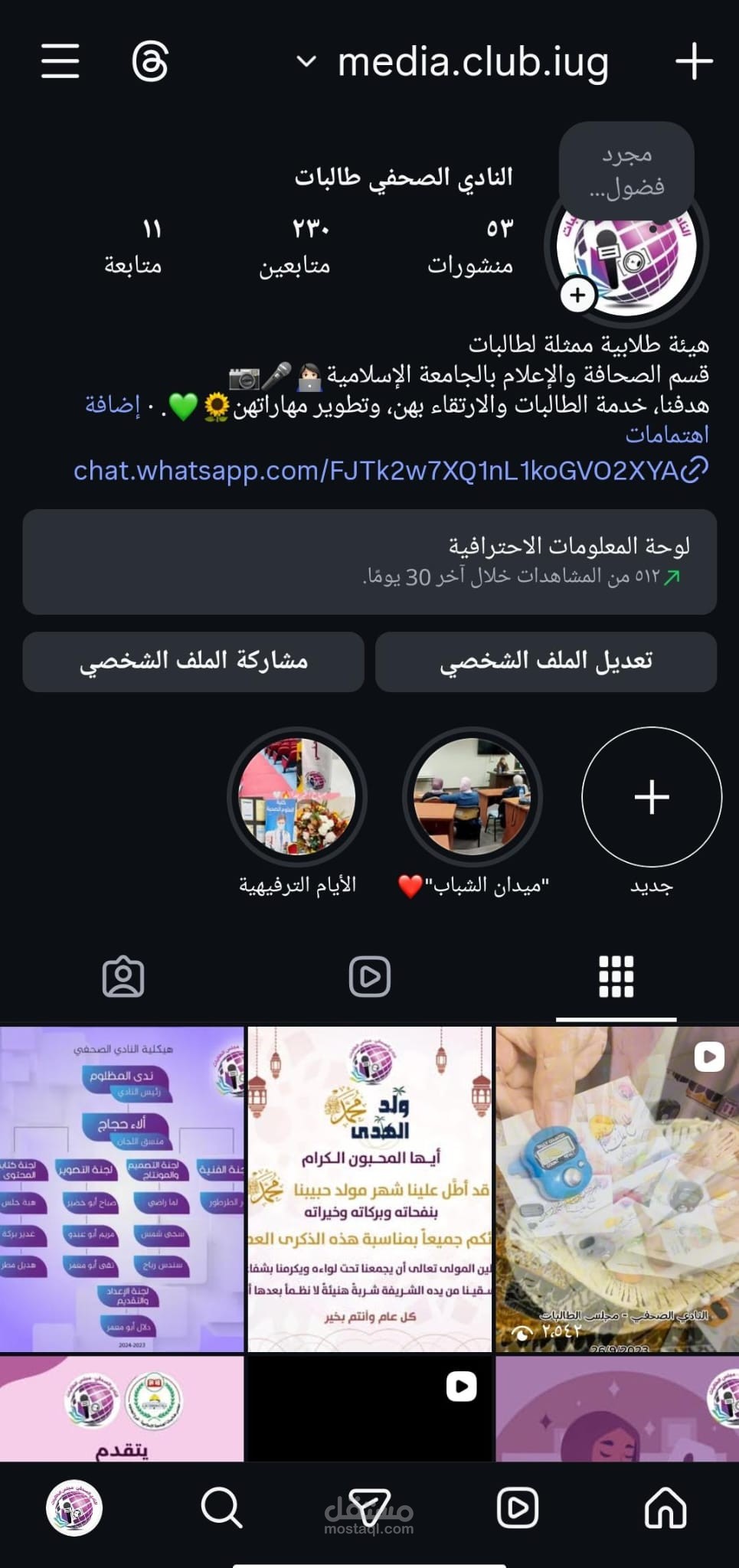Open the الأيام الترفيهية highlight

[x=297, y=797]
